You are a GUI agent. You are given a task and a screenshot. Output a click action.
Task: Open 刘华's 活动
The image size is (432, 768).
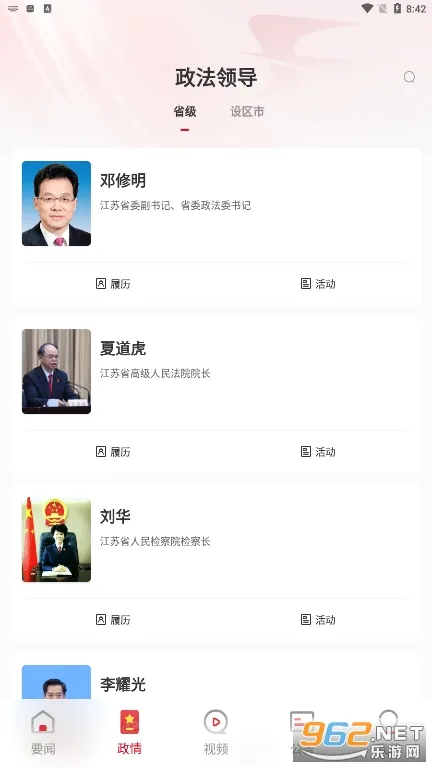[x=318, y=620]
